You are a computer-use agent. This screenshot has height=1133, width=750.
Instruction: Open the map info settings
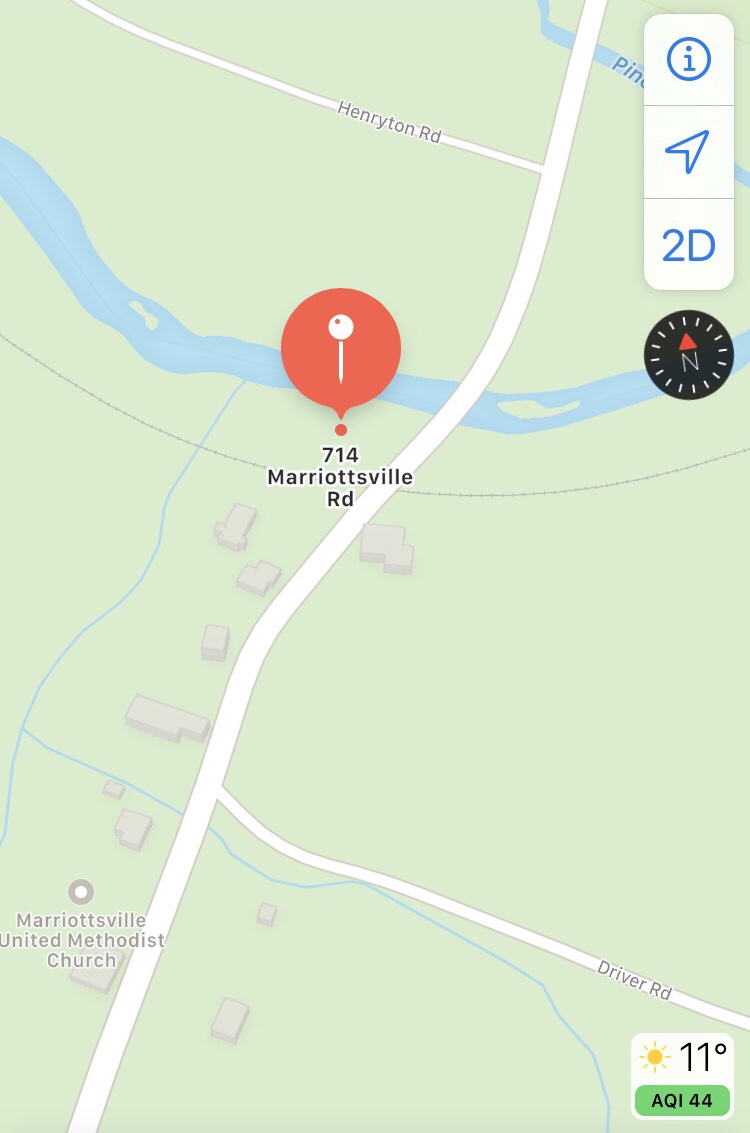[688, 60]
